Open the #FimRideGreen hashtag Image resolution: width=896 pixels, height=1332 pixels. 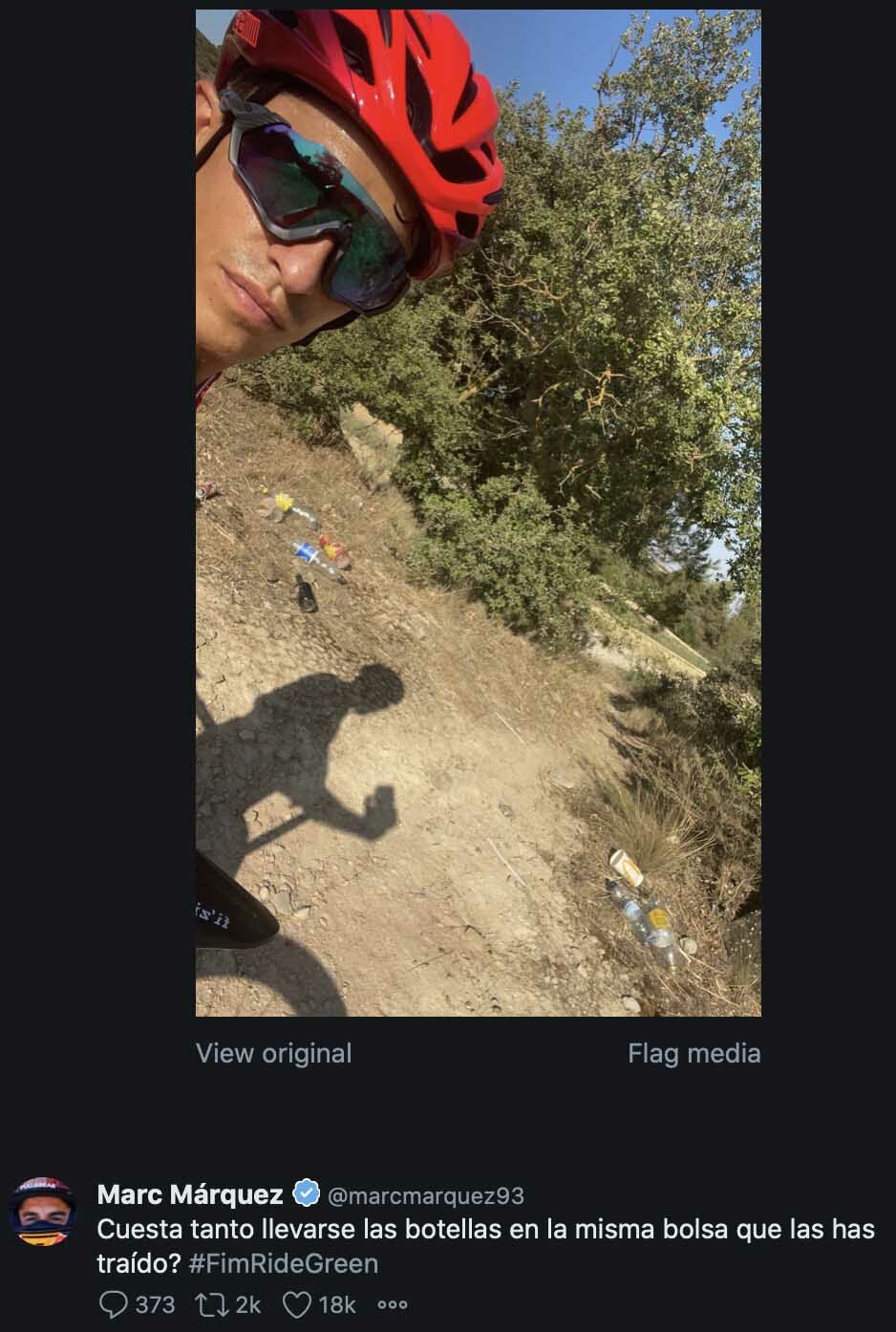tap(283, 1263)
